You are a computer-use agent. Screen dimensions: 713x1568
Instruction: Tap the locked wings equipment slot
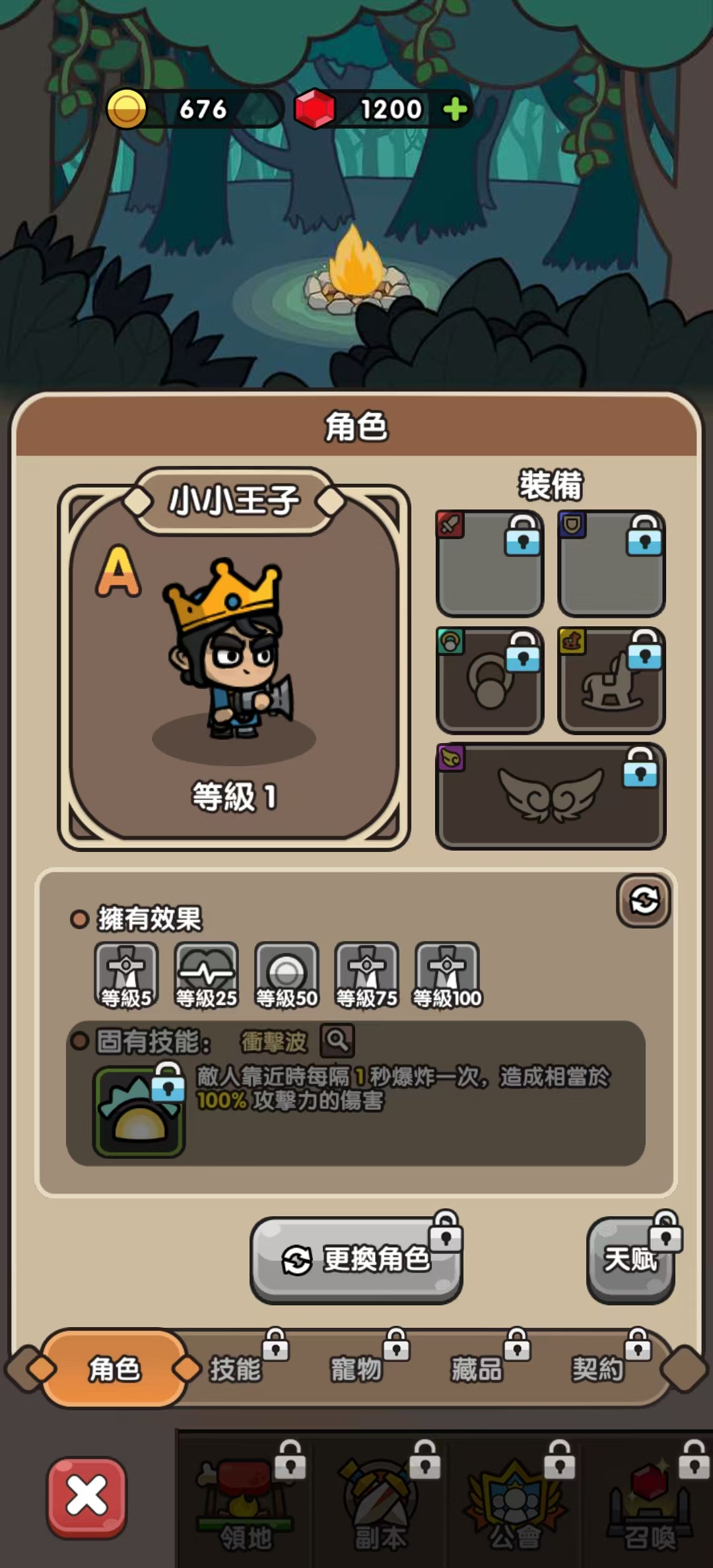pyautogui.click(x=551, y=796)
